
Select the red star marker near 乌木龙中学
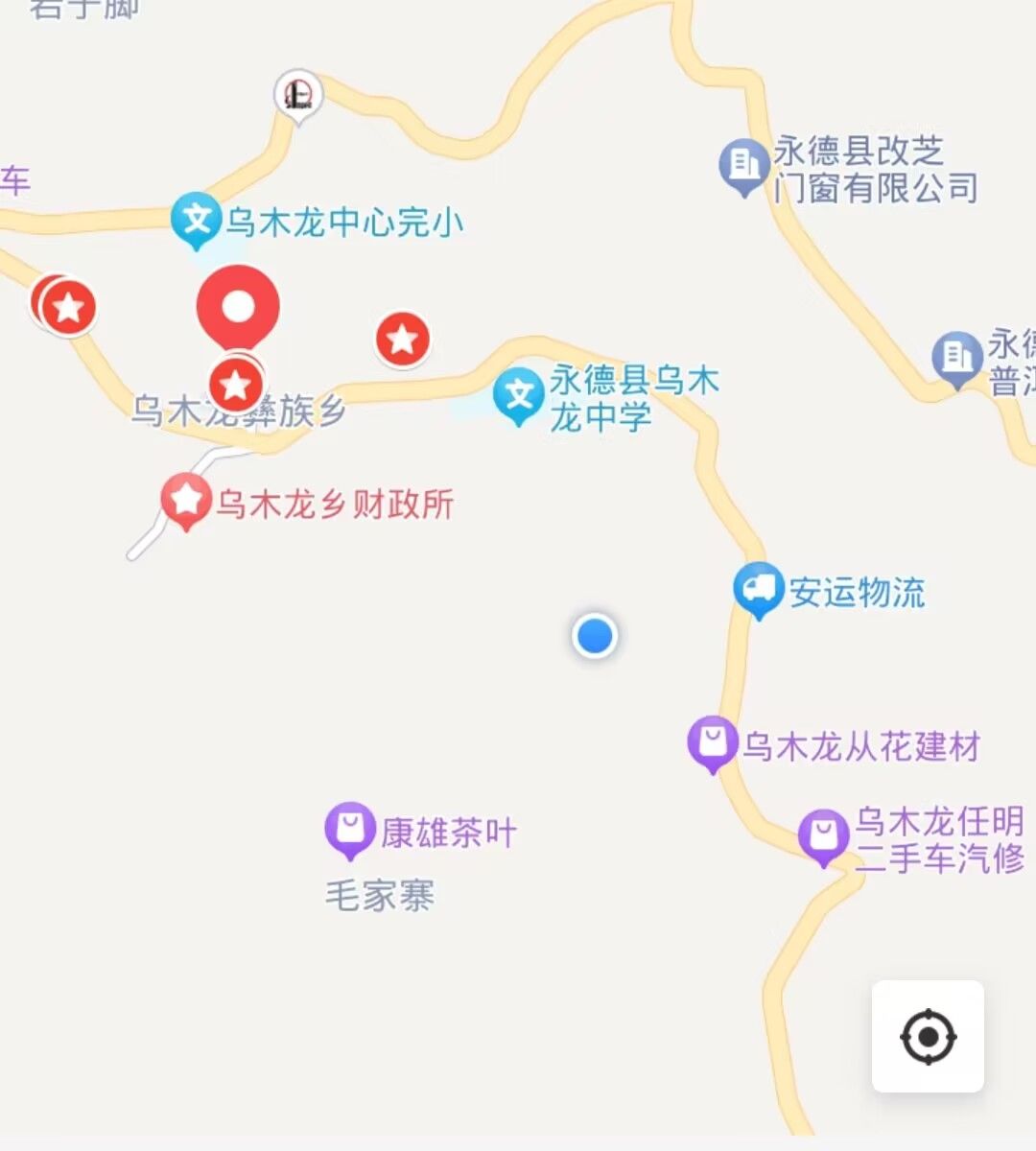[x=402, y=339]
